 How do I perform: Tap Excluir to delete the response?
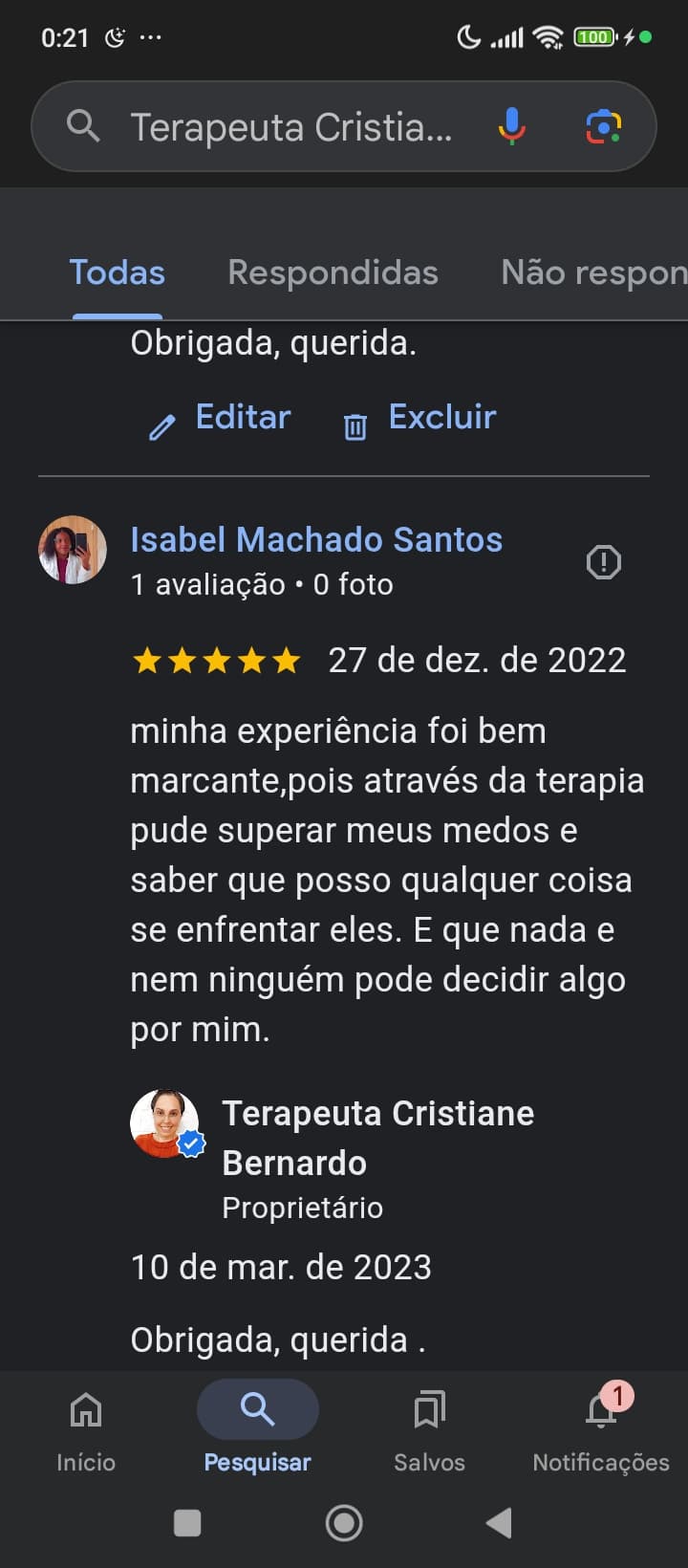point(441,417)
